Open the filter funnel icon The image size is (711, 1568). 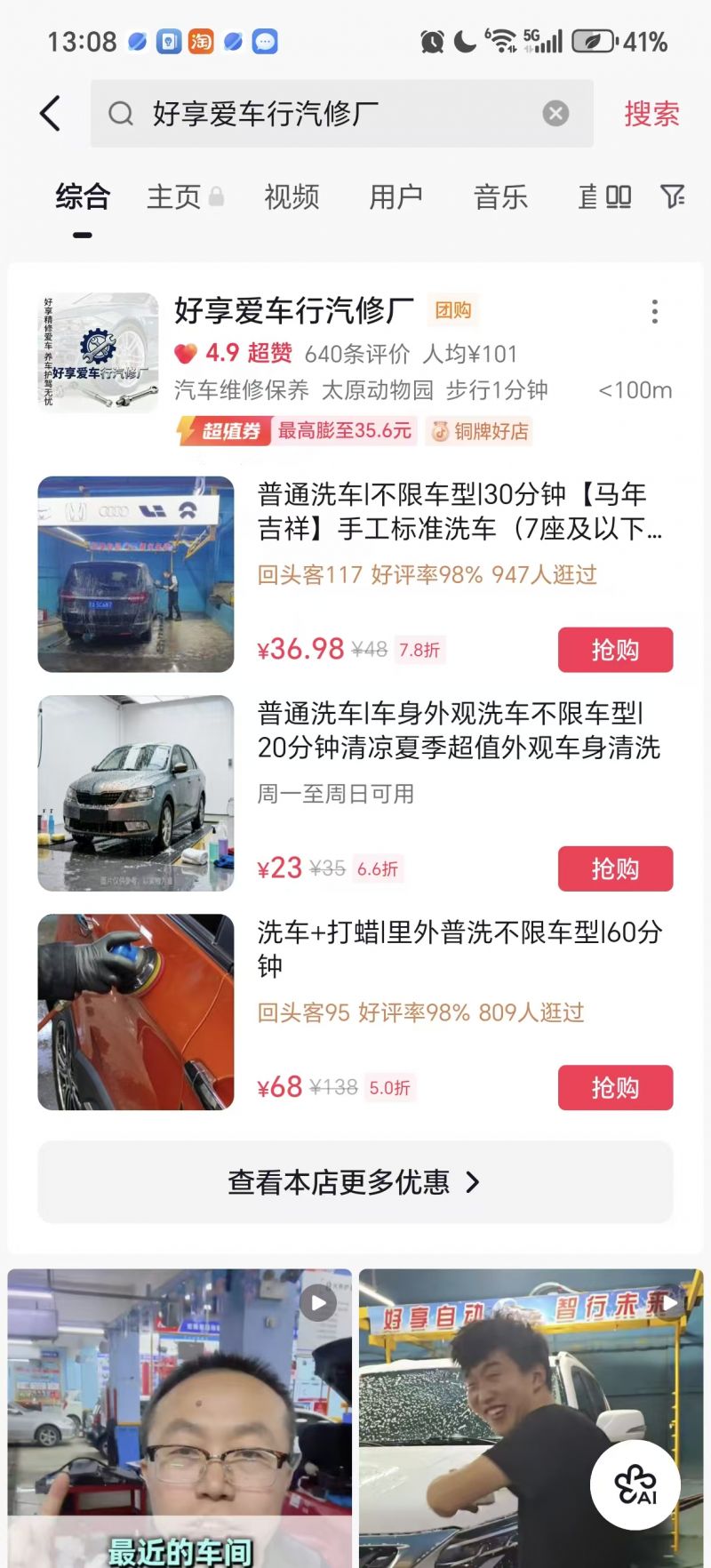[673, 196]
